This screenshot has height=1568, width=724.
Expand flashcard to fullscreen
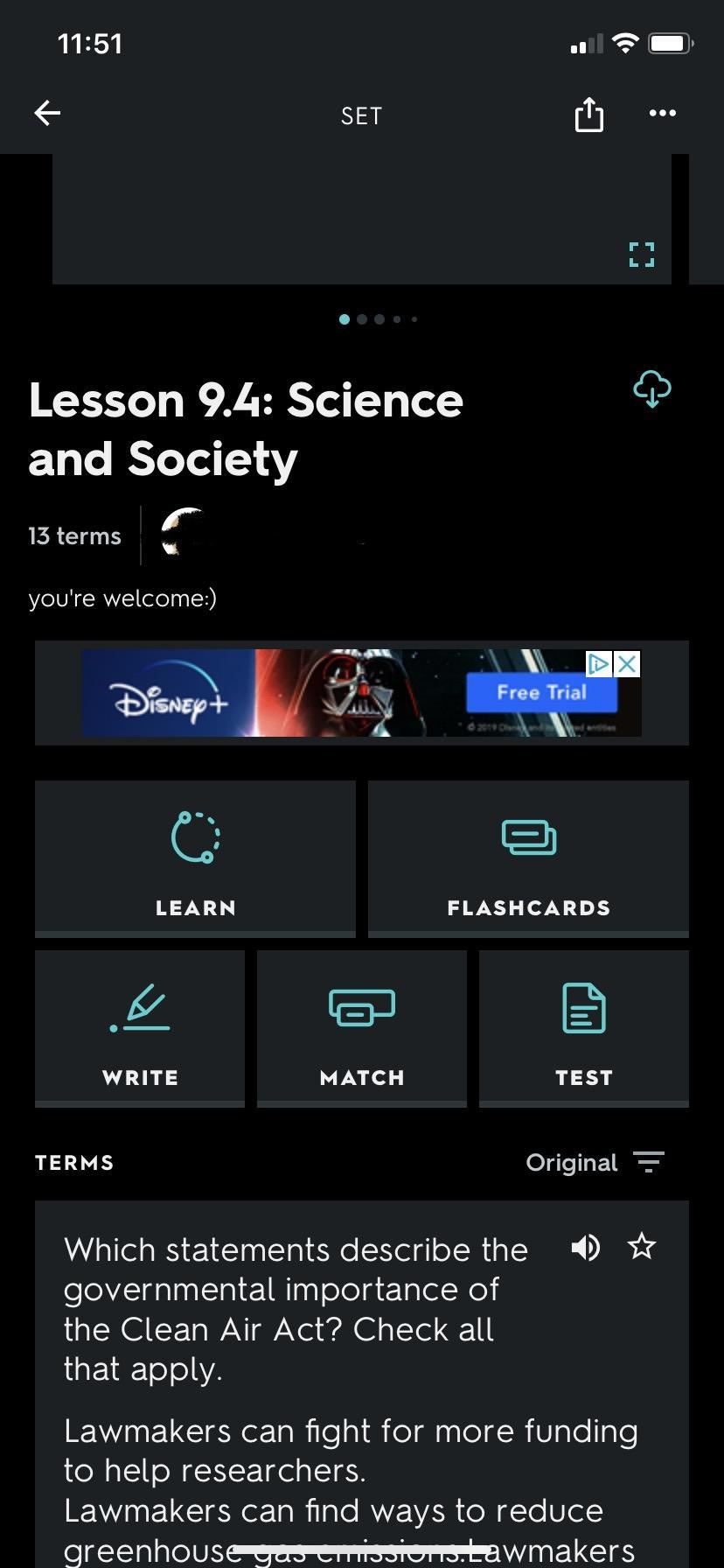pos(642,255)
